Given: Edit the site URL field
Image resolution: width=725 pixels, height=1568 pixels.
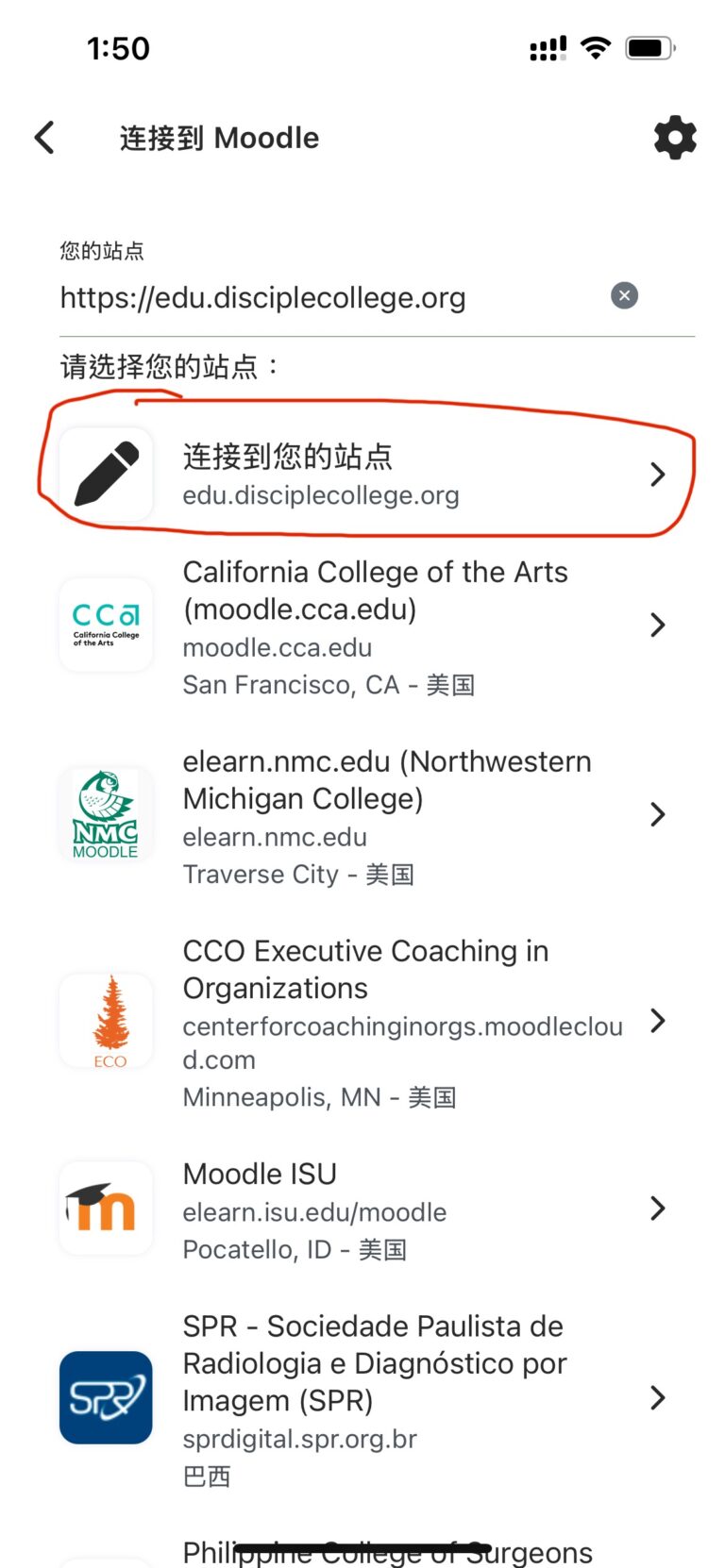Looking at the screenshot, I should pos(321,298).
